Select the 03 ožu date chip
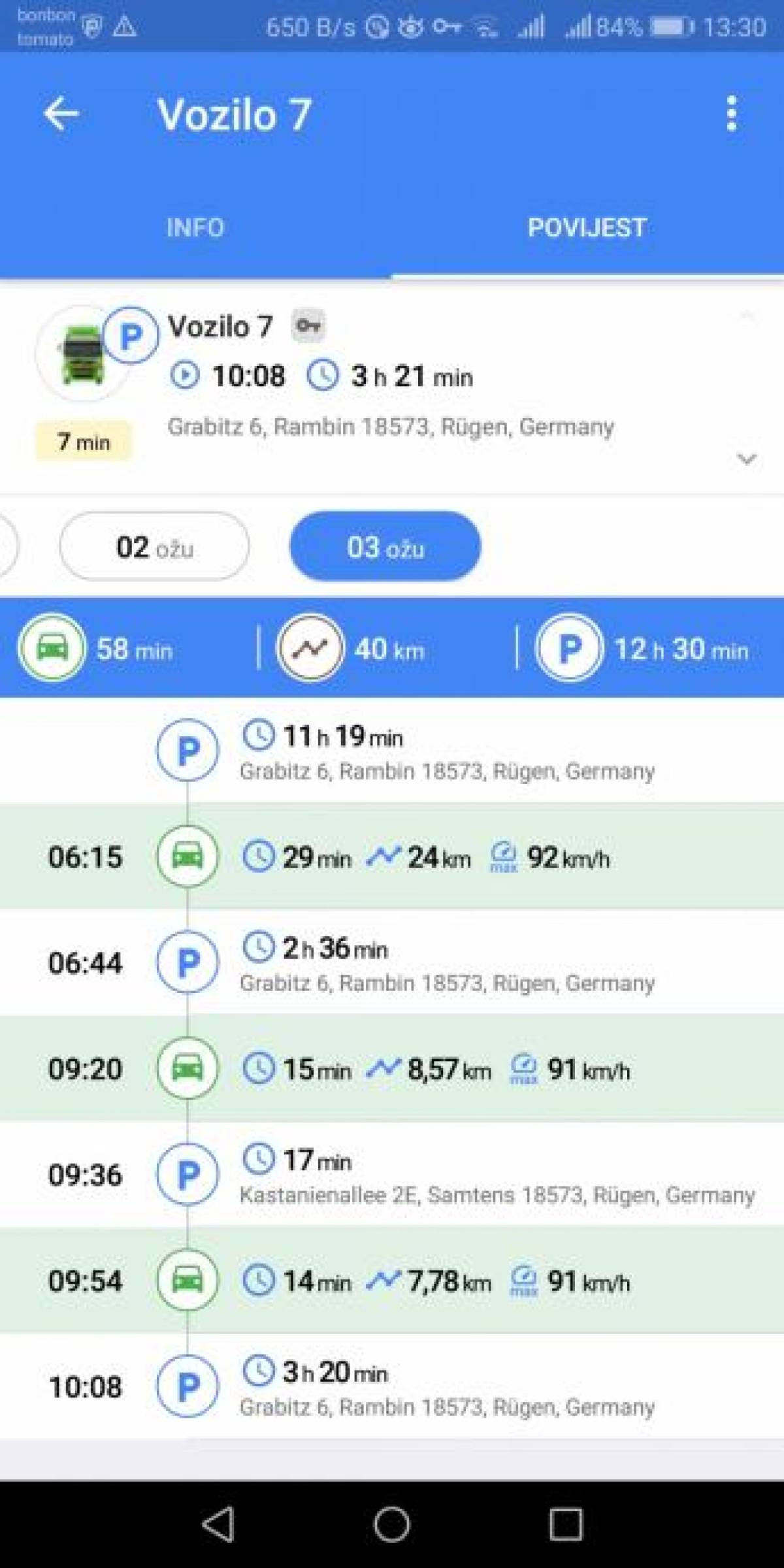 385,547
